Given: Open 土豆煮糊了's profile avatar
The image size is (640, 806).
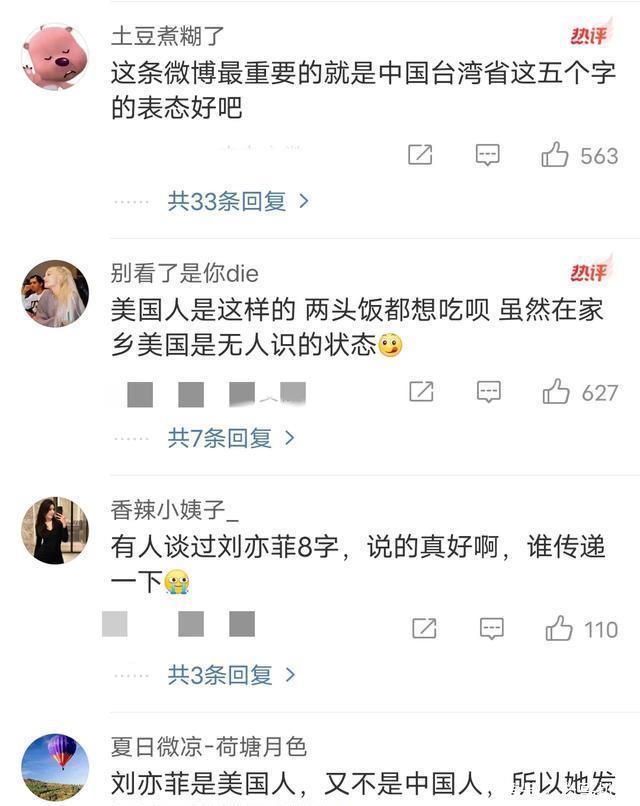Looking at the screenshot, I should (x=55, y=57).
